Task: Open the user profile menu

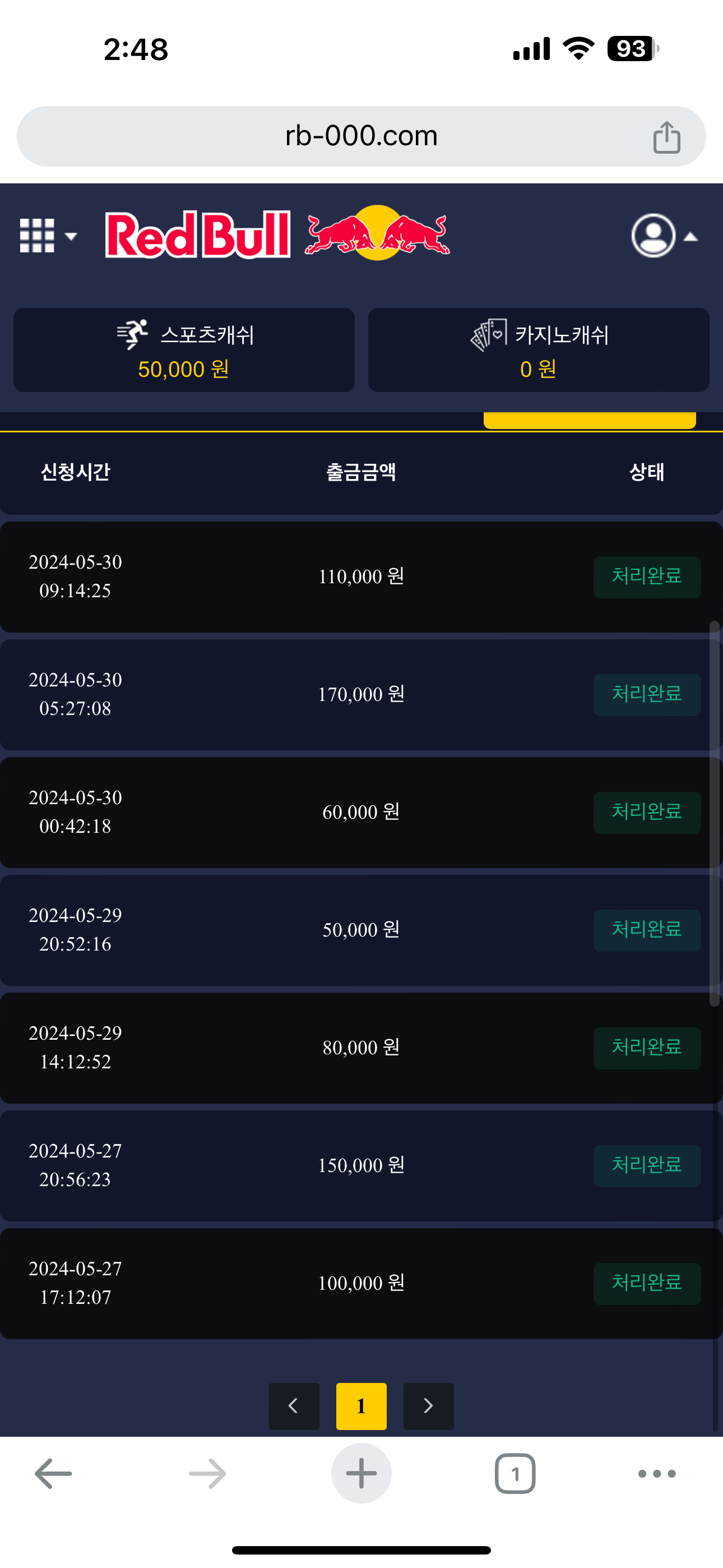Action: (x=662, y=236)
